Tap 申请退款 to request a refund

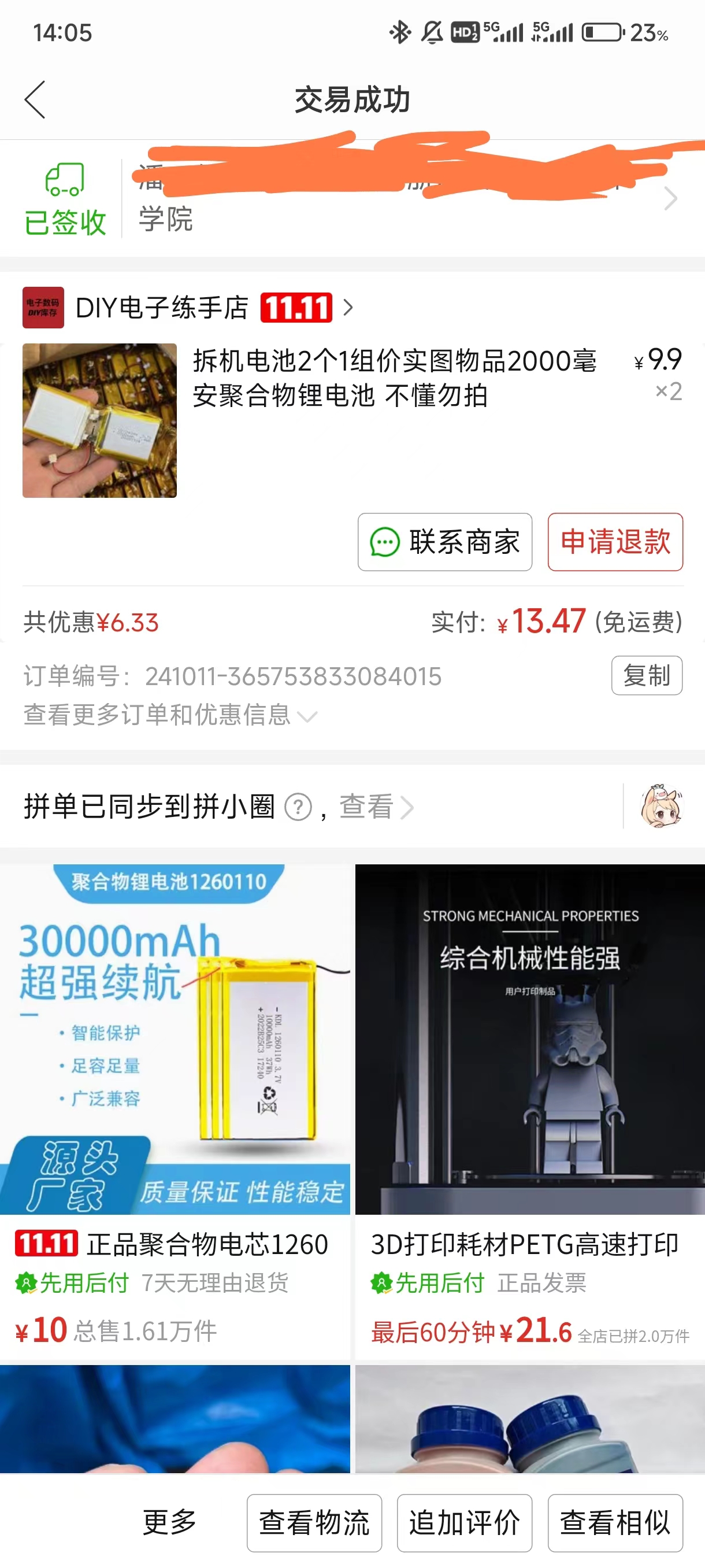click(614, 542)
